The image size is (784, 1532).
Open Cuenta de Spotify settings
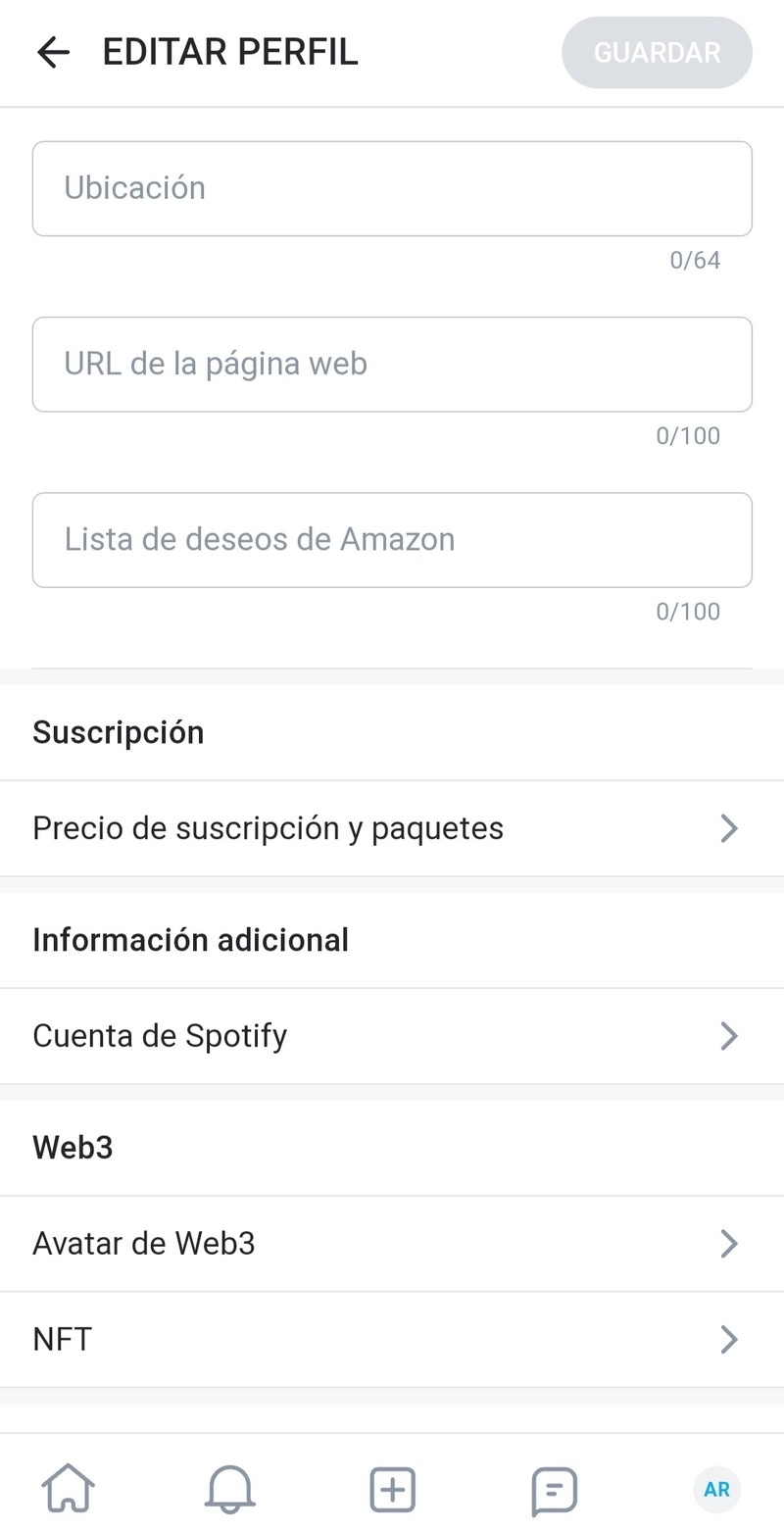(392, 1036)
